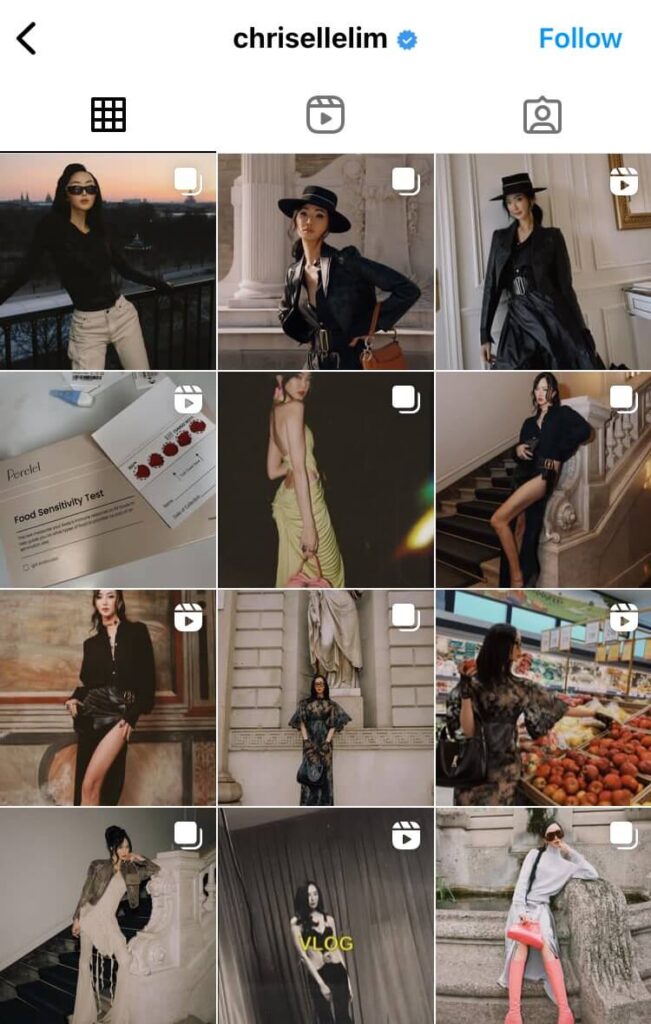Screen dimensions: 651x1024
Task: Open the hat and leather coat reel
Action: tap(543, 262)
